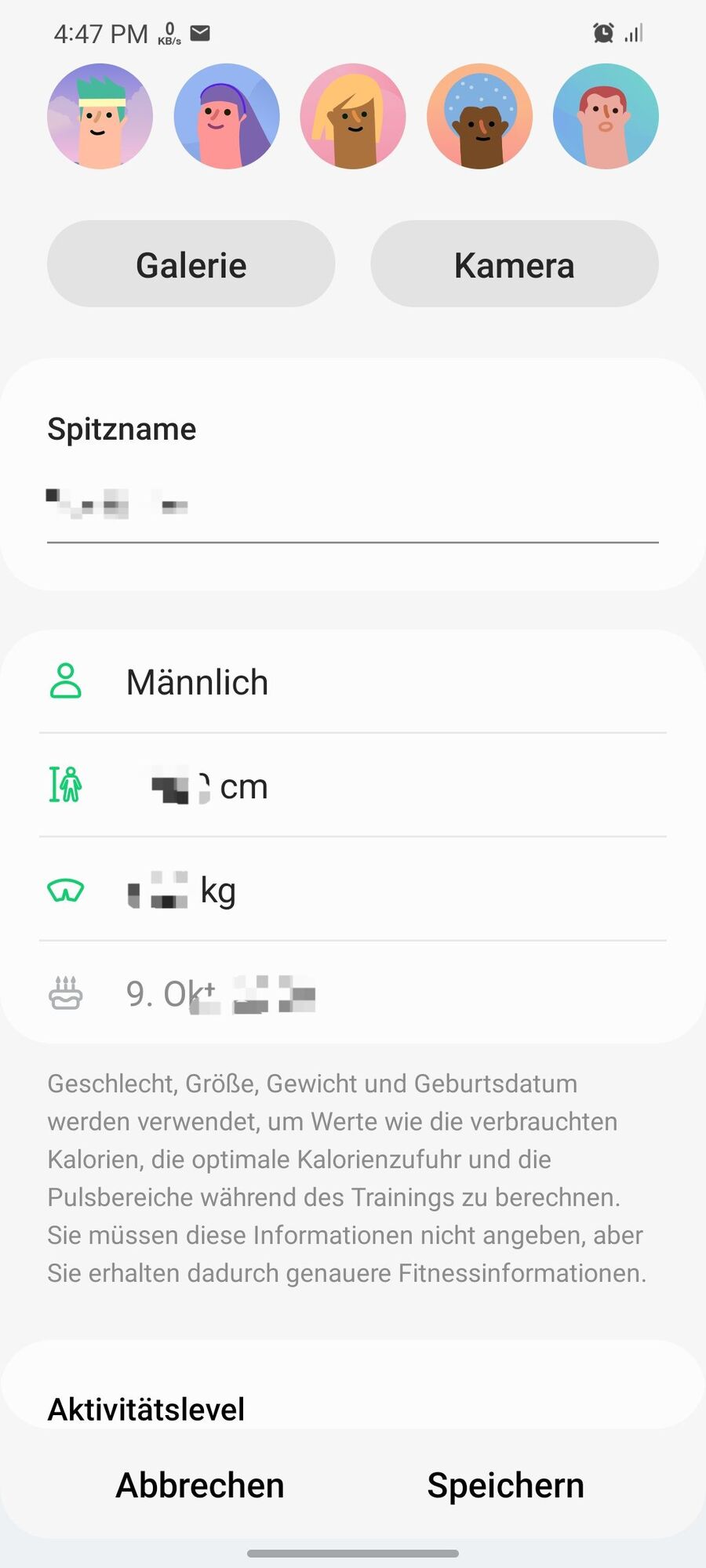The image size is (706, 1568).
Task: Change the birthday date row
Action: point(352,994)
